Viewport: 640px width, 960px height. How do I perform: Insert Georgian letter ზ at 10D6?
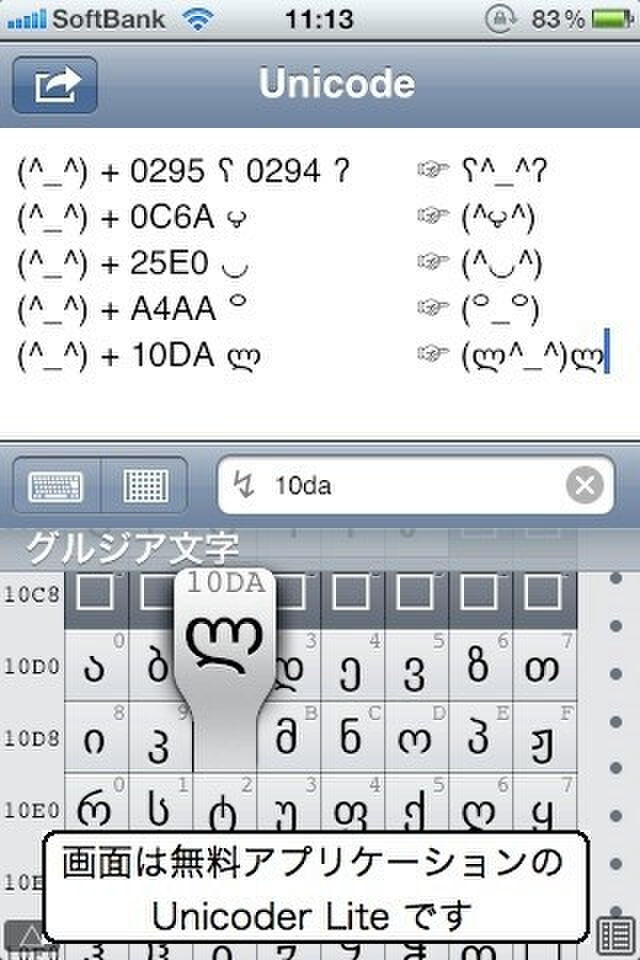[481, 665]
